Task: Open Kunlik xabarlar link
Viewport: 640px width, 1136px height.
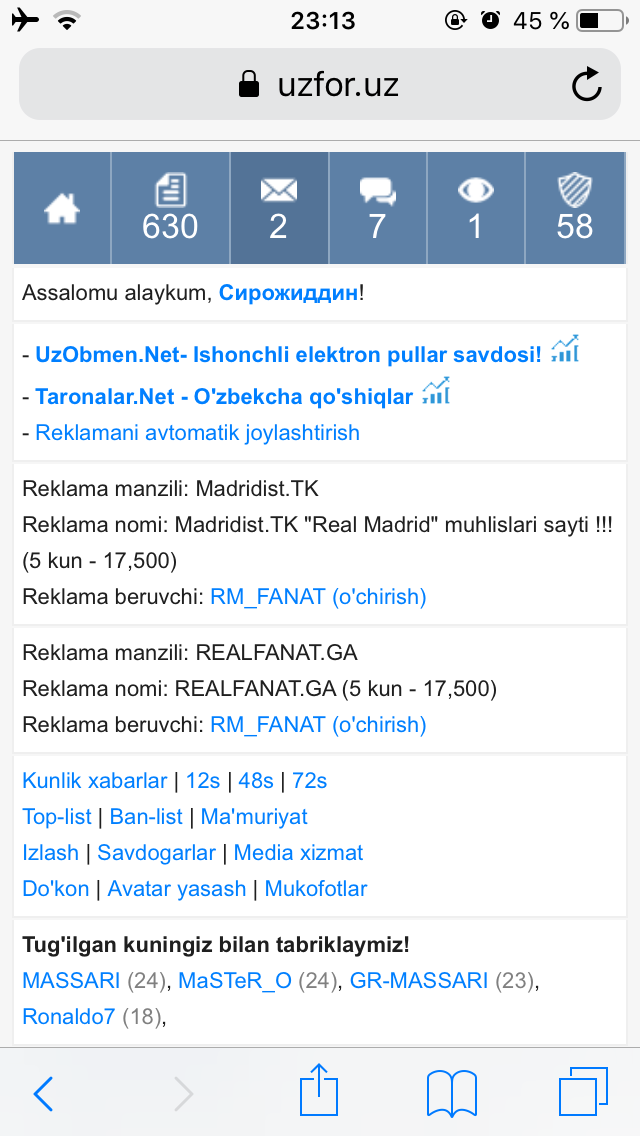Action: click(95, 781)
